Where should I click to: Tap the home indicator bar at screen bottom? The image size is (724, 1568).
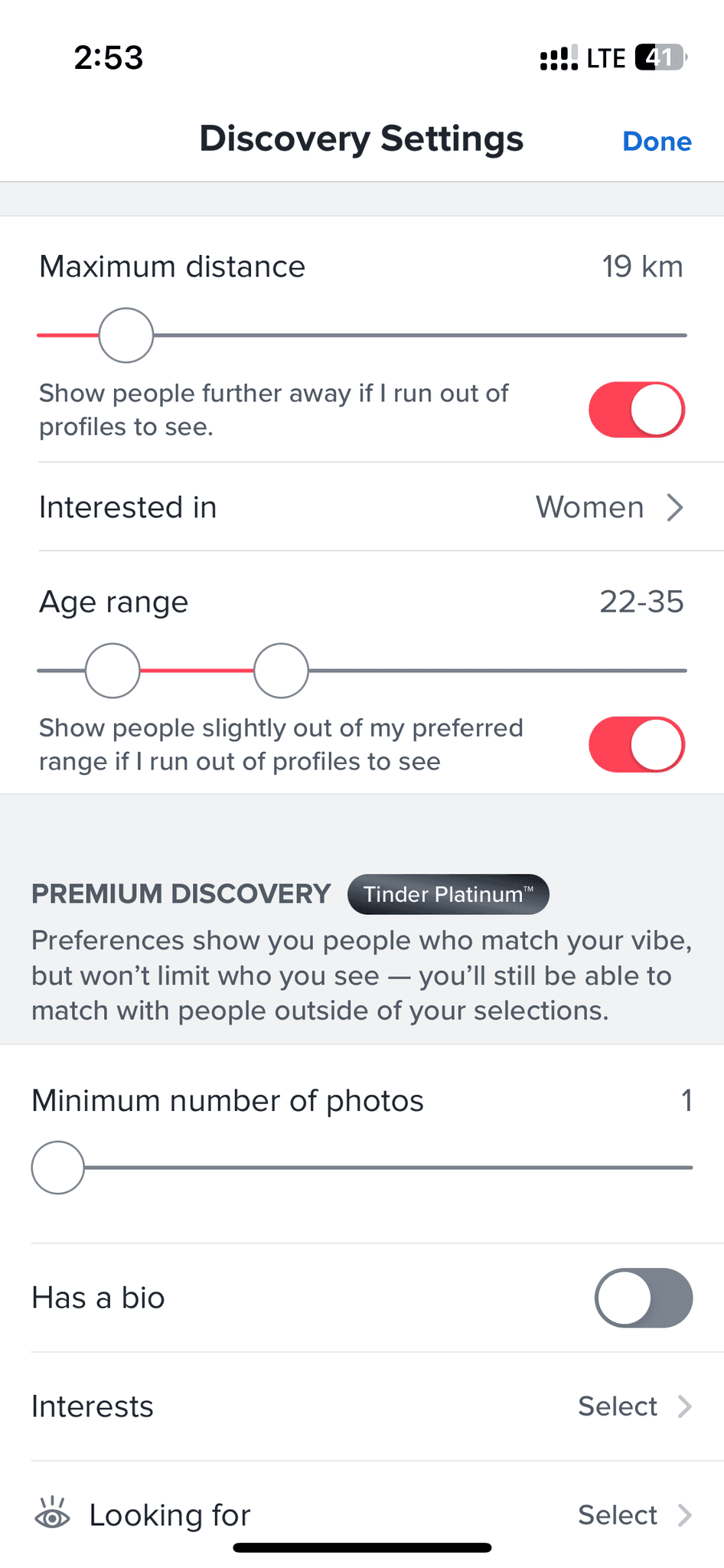362,1546
